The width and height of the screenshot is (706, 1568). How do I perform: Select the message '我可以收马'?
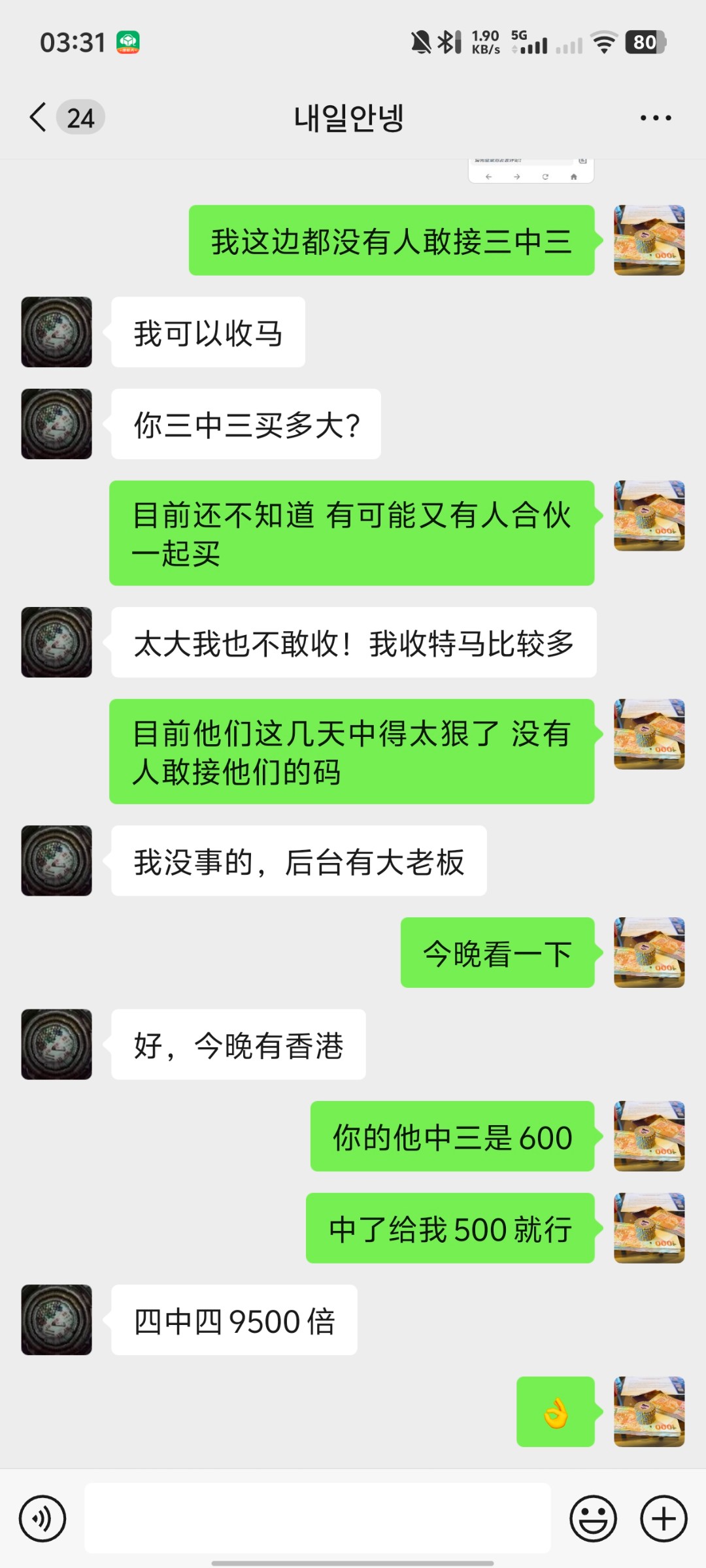(x=207, y=332)
